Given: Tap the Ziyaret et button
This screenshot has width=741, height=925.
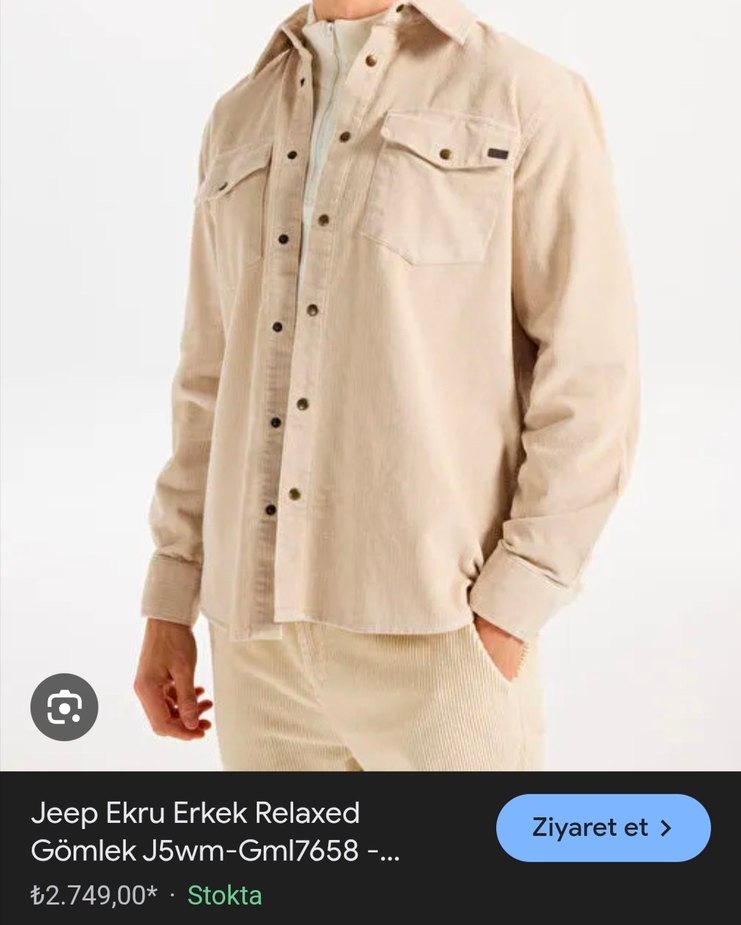Looking at the screenshot, I should coord(603,828).
